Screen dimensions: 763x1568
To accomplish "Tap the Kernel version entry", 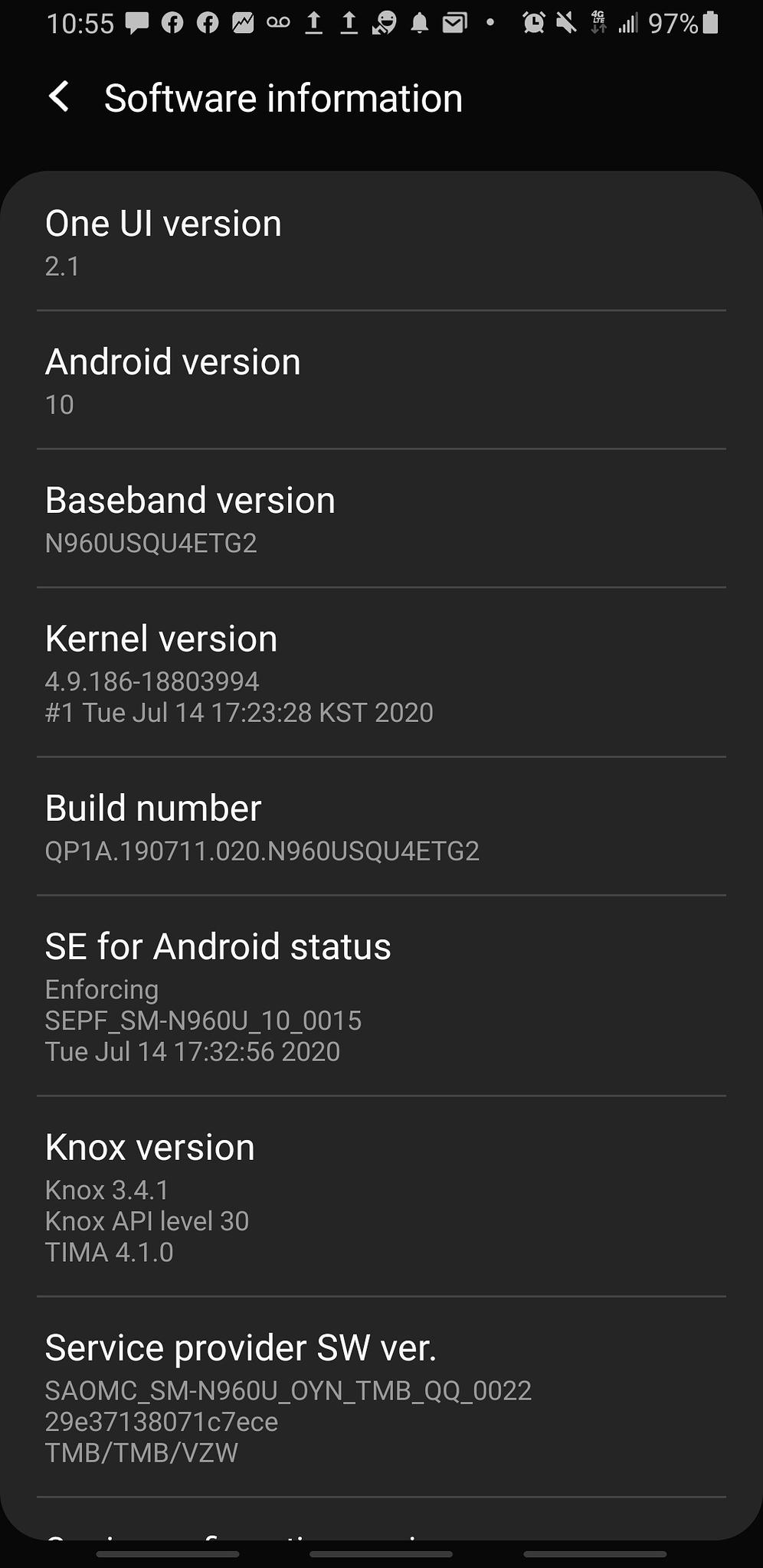I will point(381,672).
